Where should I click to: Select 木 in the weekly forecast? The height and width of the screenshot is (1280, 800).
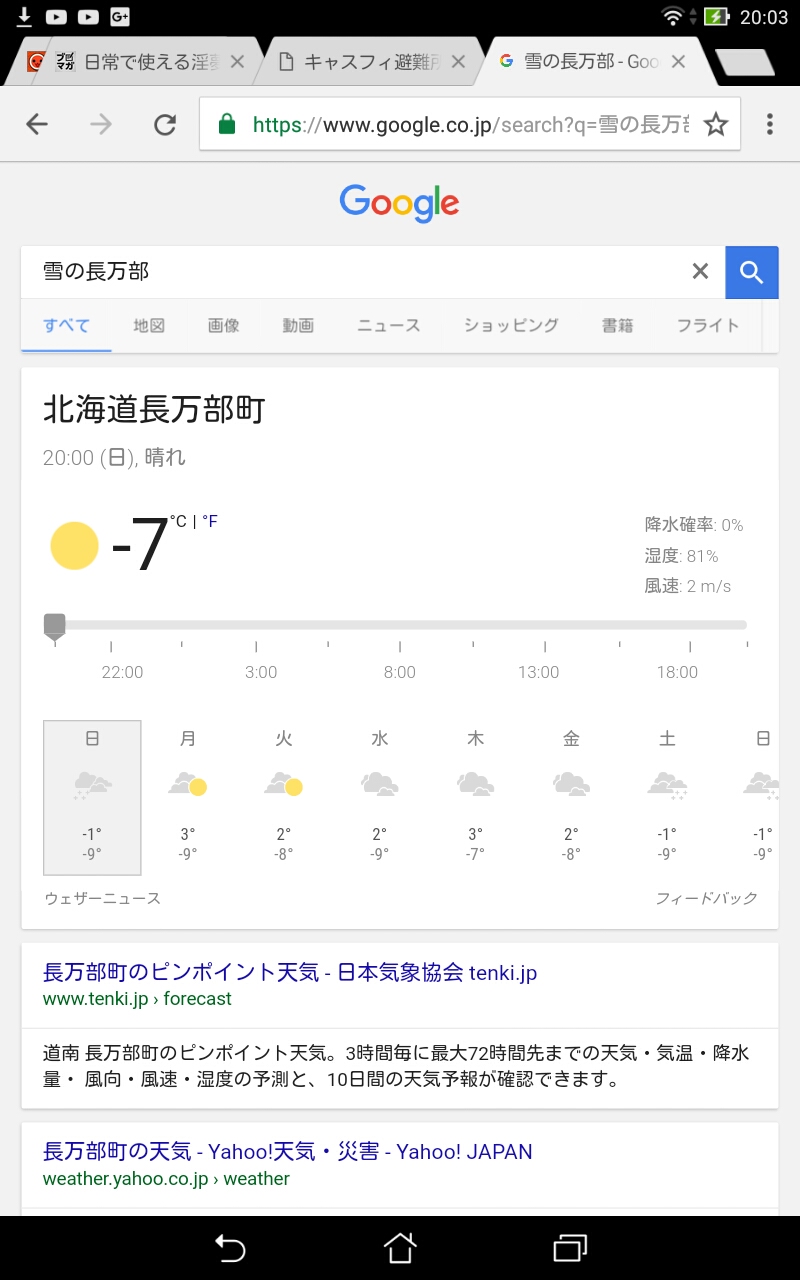pyautogui.click(x=475, y=795)
